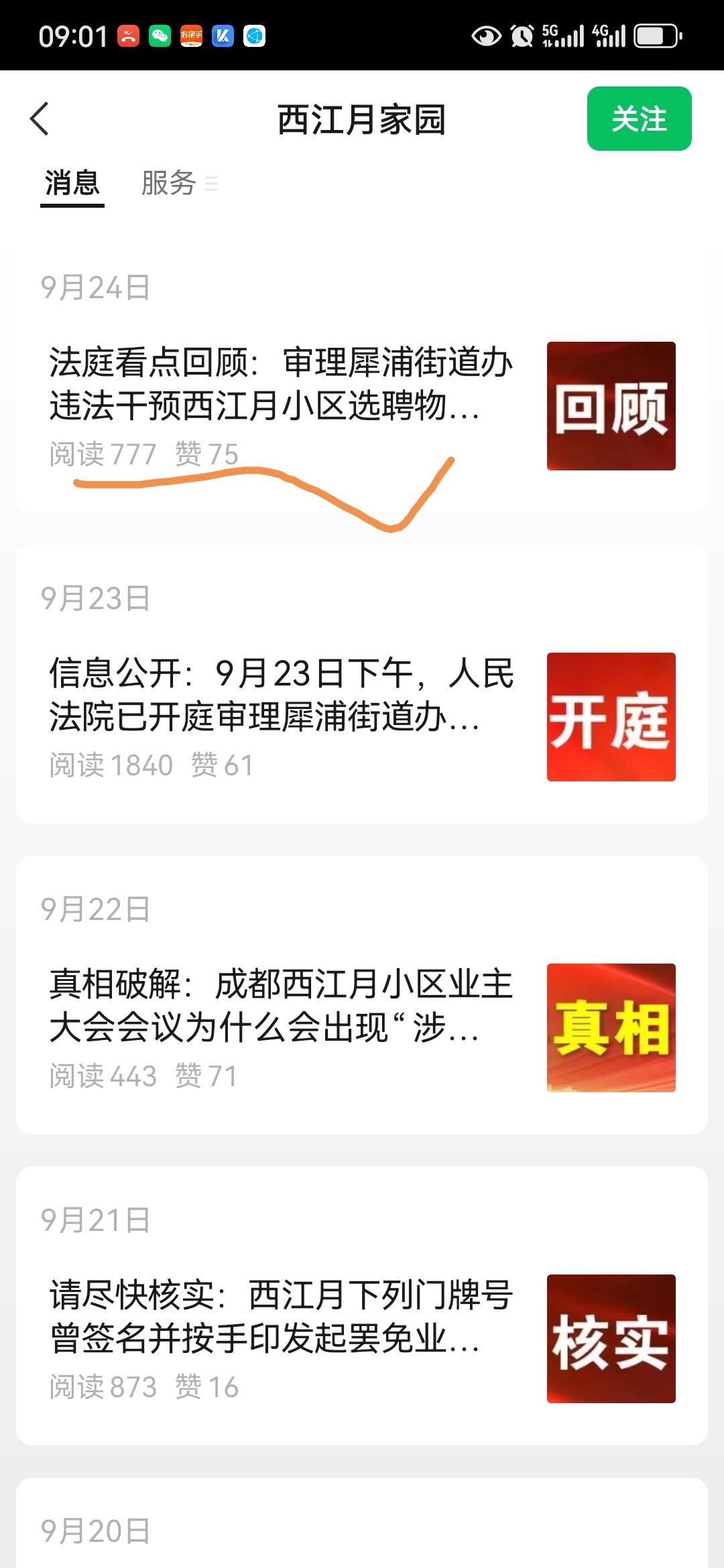
Task: Go back using the top-left arrow
Action: pyautogui.click(x=40, y=119)
